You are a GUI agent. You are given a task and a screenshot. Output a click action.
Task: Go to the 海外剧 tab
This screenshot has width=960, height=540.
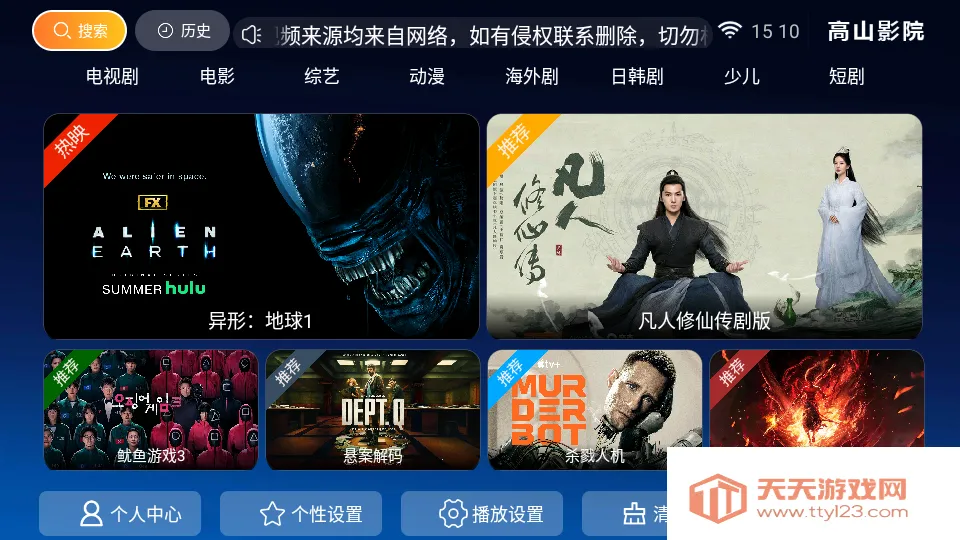point(532,77)
